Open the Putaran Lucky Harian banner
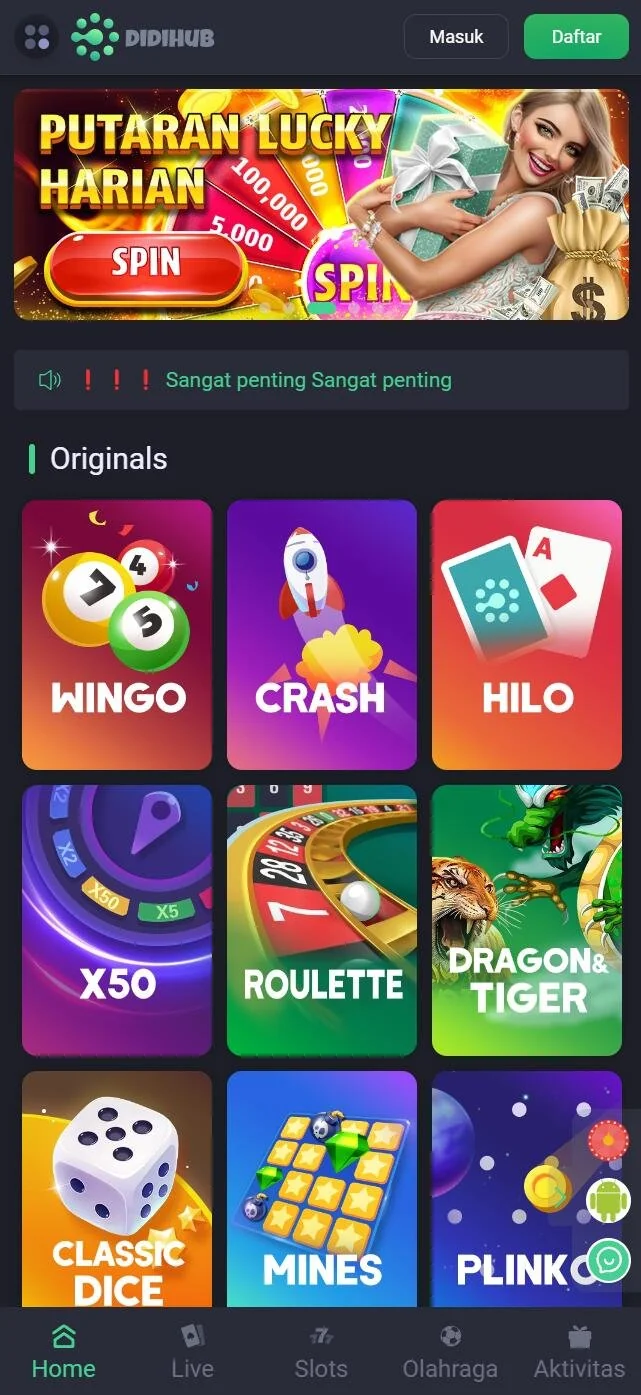Image resolution: width=641 pixels, height=1395 pixels. tap(321, 204)
